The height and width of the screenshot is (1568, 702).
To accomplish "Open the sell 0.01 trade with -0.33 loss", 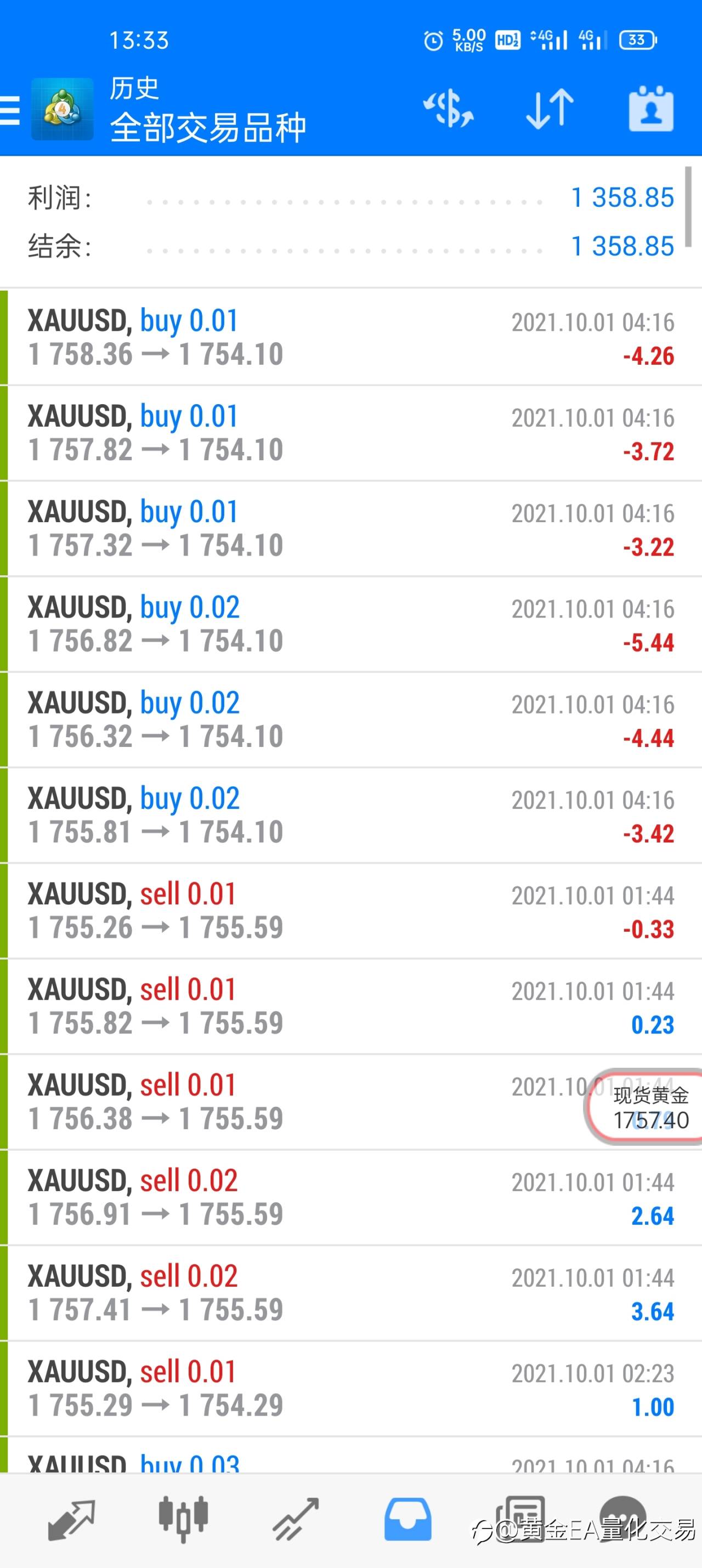I will (350, 911).
